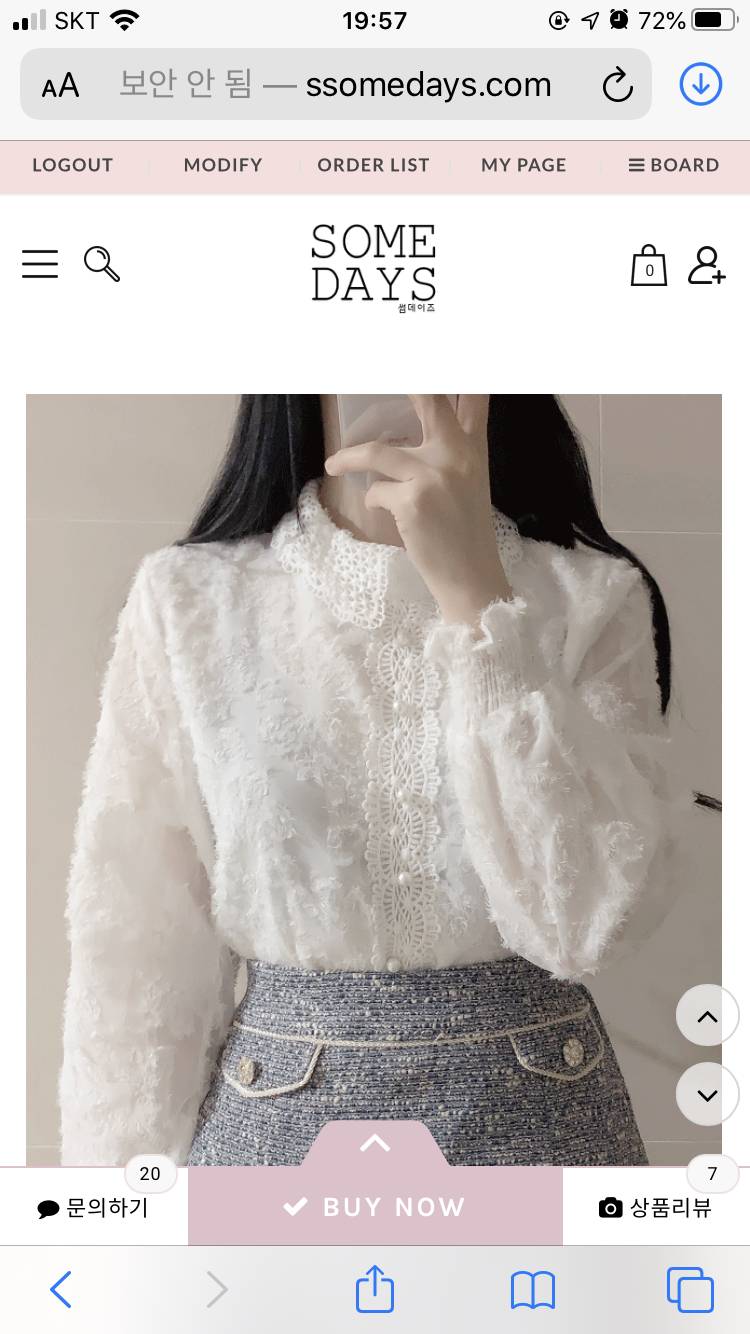
Task: Open the ORDER LIST menu item
Action: pyautogui.click(x=373, y=165)
